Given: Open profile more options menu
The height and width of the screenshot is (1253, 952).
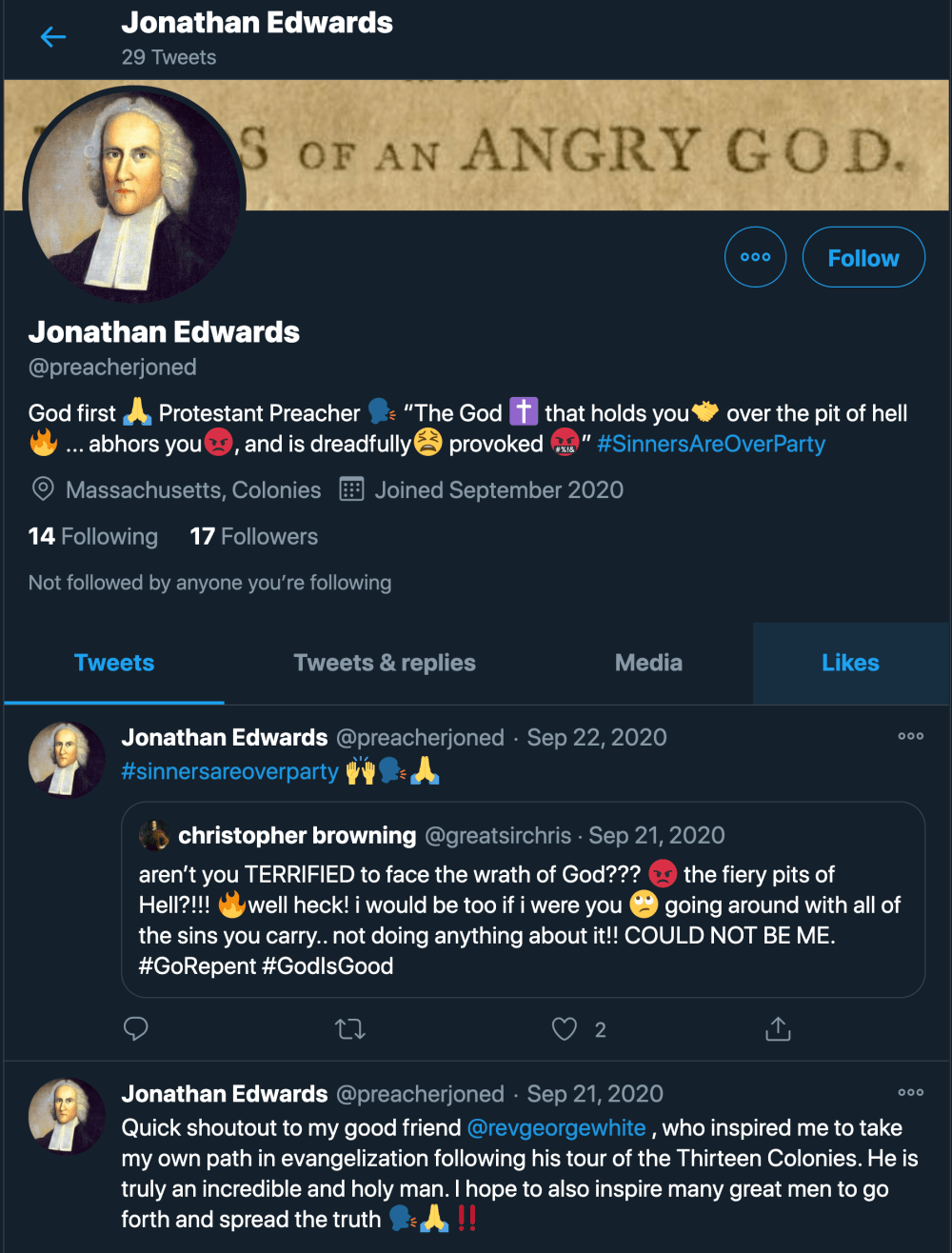Looking at the screenshot, I should pyautogui.click(x=755, y=257).
